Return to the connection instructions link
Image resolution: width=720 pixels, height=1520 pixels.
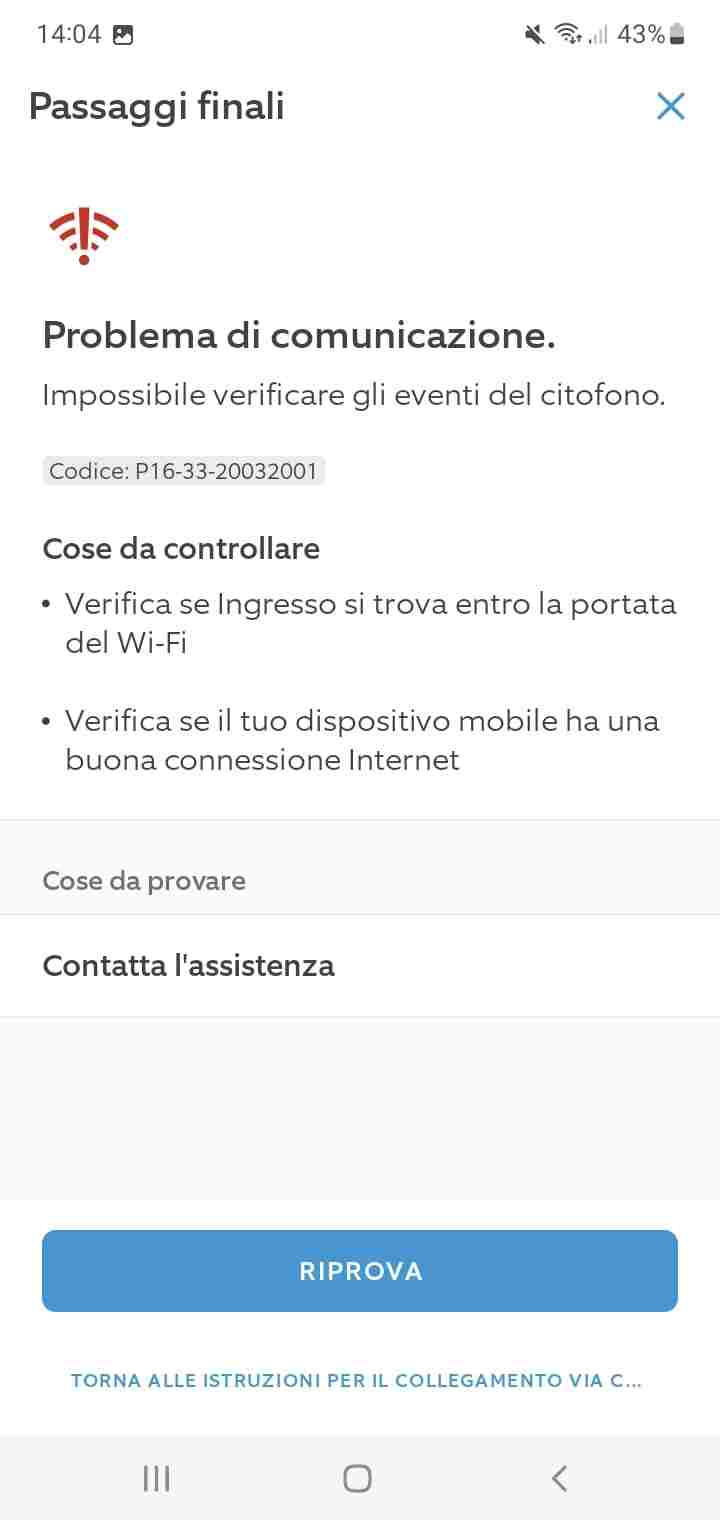point(356,1381)
